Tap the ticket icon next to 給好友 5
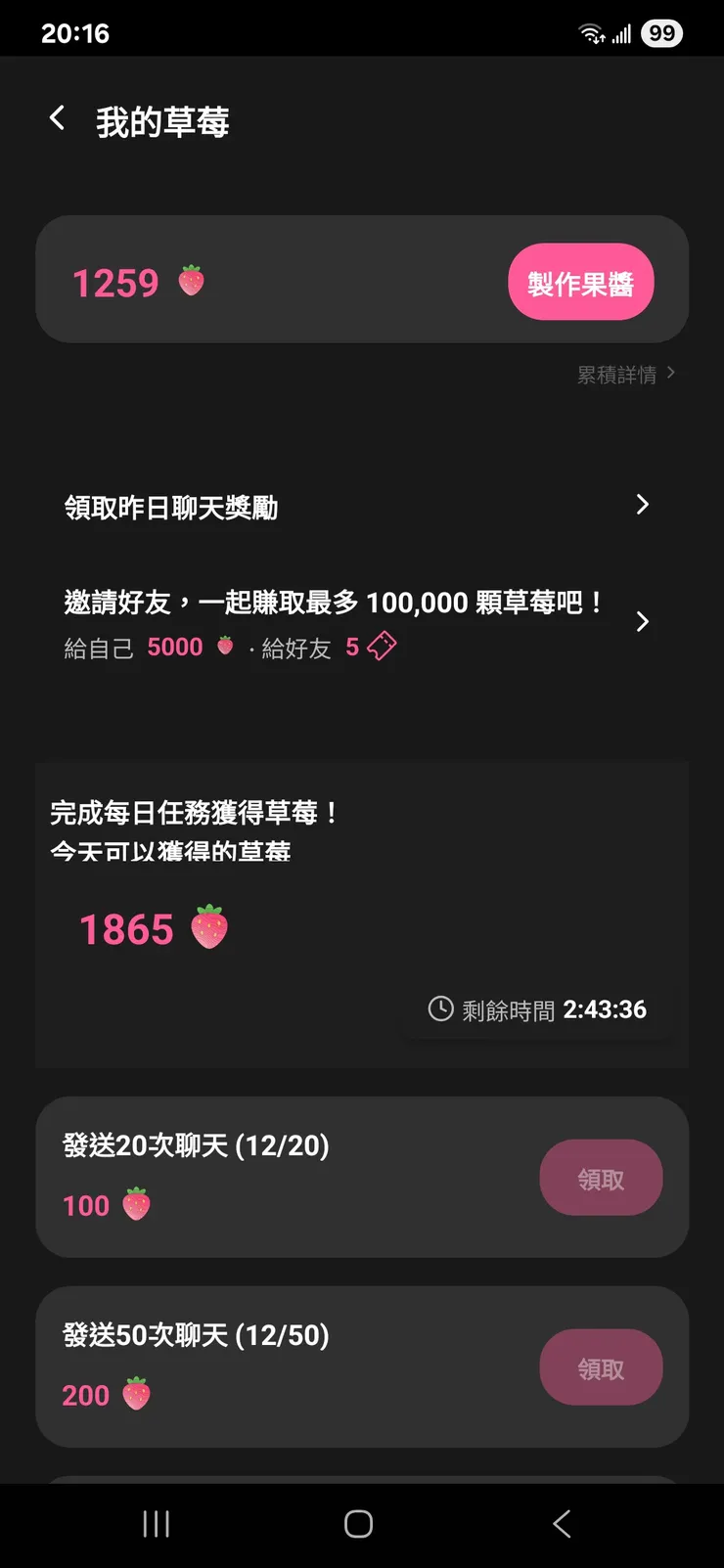Image resolution: width=724 pixels, height=1568 pixels. (x=381, y=646)
